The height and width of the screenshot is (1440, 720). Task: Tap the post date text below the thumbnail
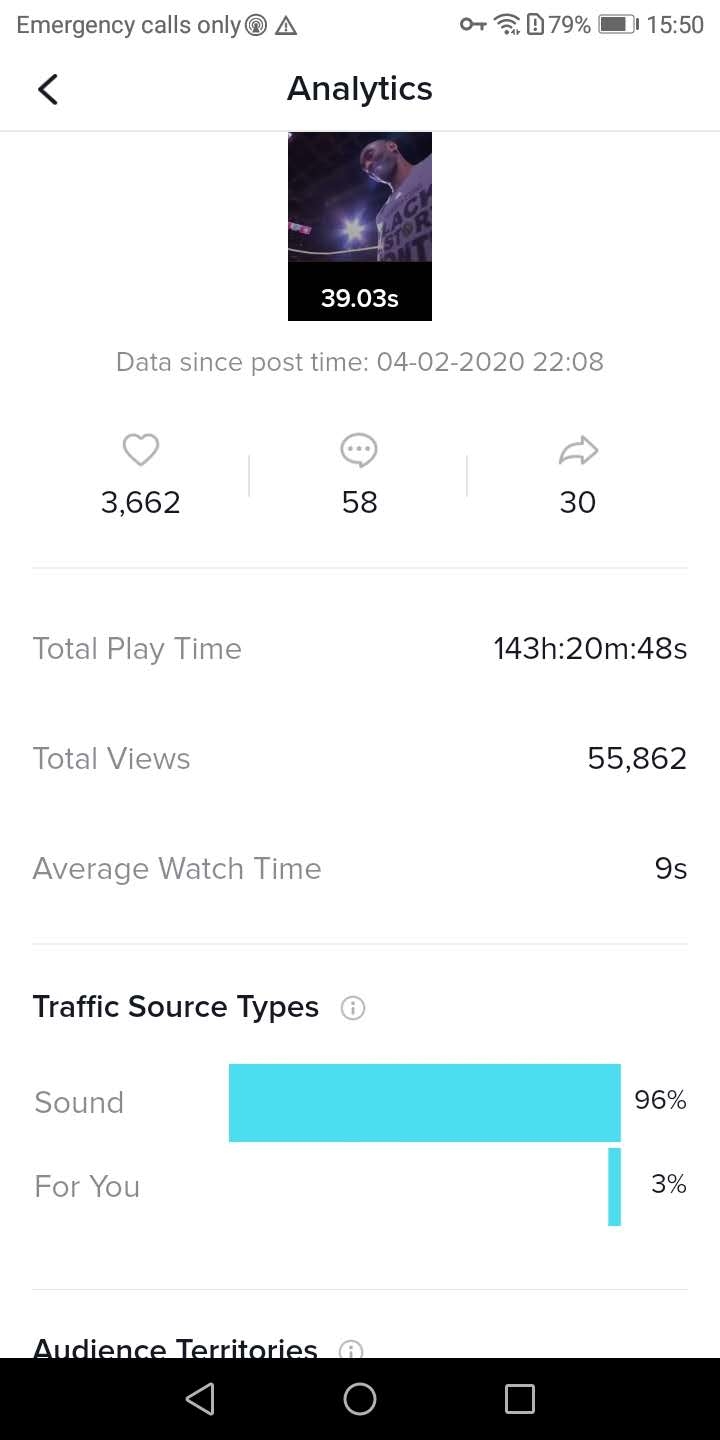click(x=360, y=361)
